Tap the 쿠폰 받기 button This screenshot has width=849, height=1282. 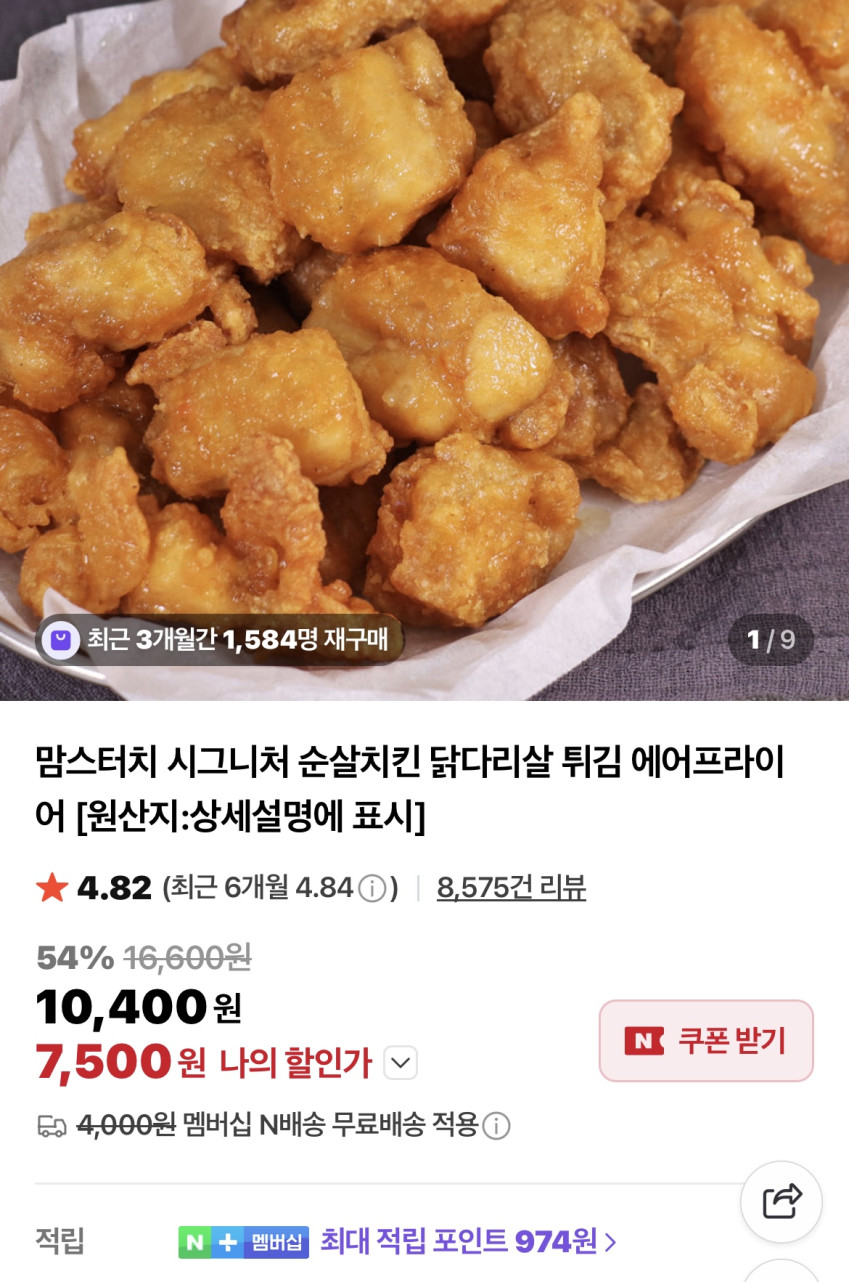point(706,1041)
